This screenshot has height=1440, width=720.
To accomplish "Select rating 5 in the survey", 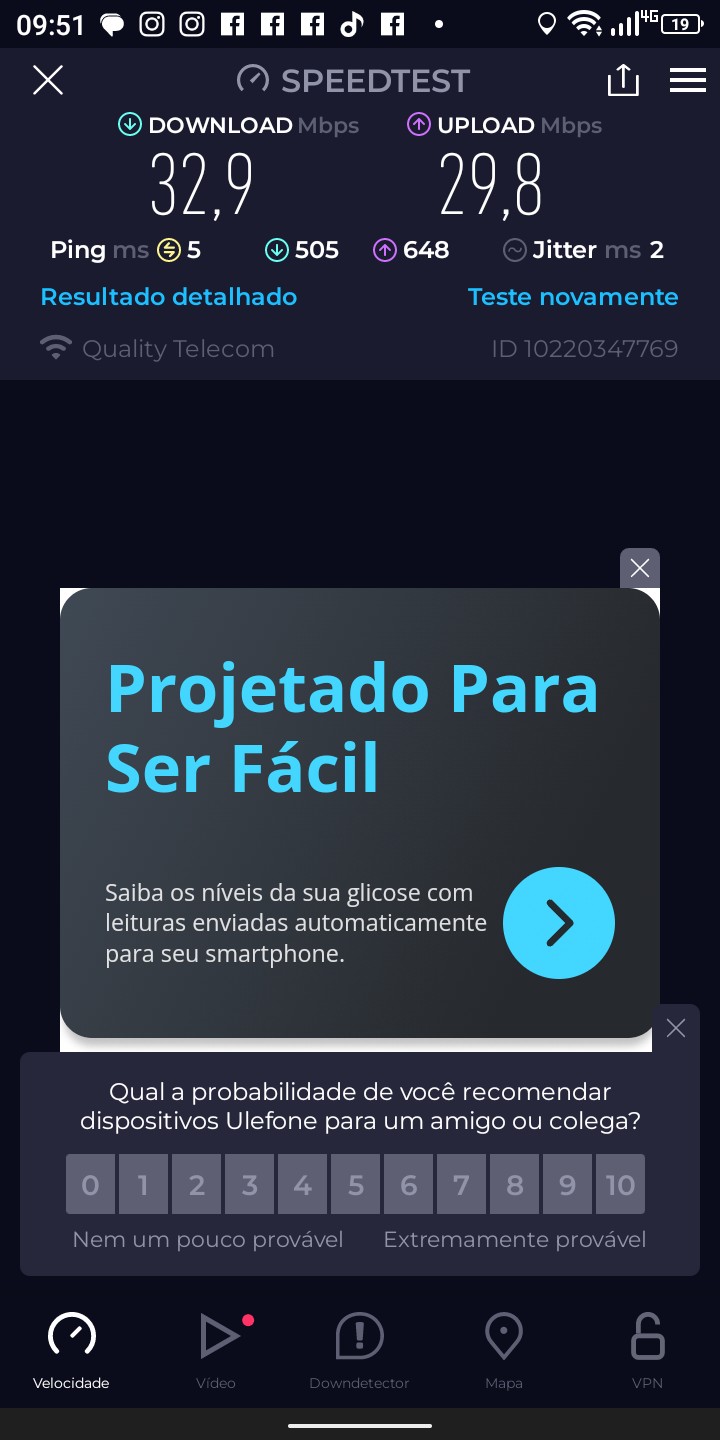I will pos(356,1185).
